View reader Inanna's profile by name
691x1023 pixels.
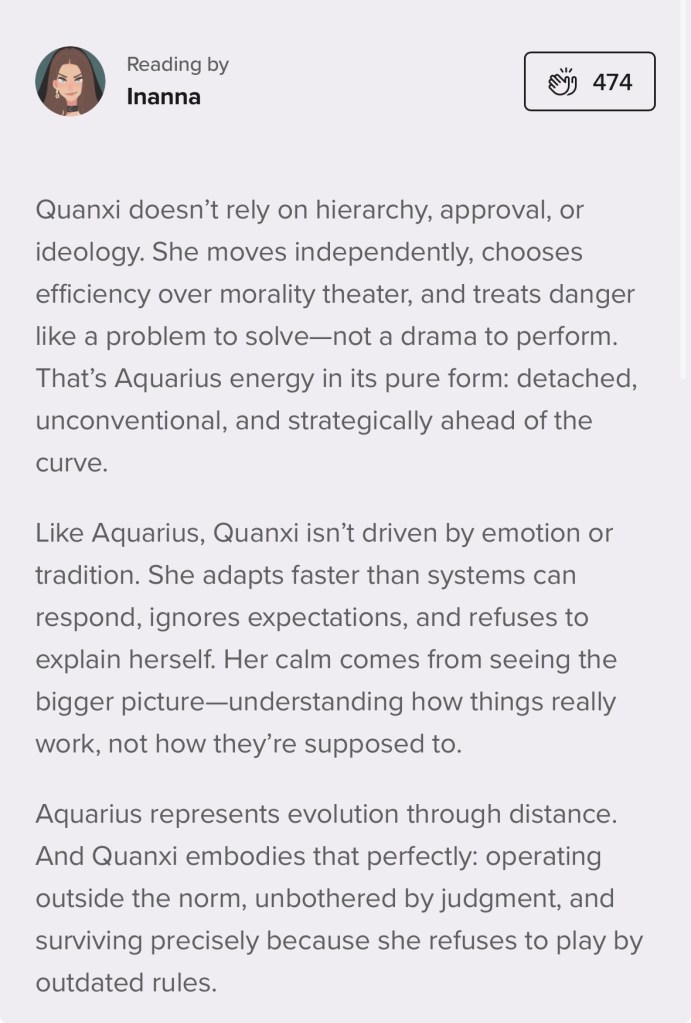pyautogui.click(x=163, y=97)
